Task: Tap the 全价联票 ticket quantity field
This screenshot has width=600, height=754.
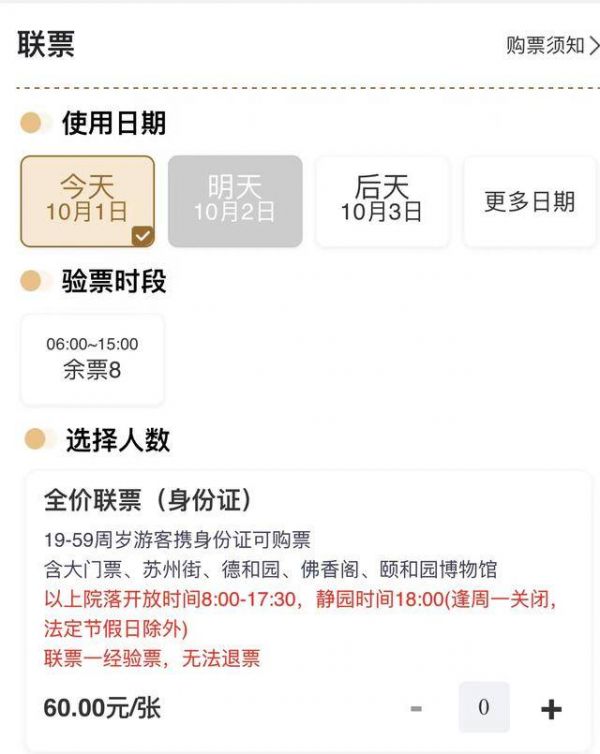Action: 484,708
